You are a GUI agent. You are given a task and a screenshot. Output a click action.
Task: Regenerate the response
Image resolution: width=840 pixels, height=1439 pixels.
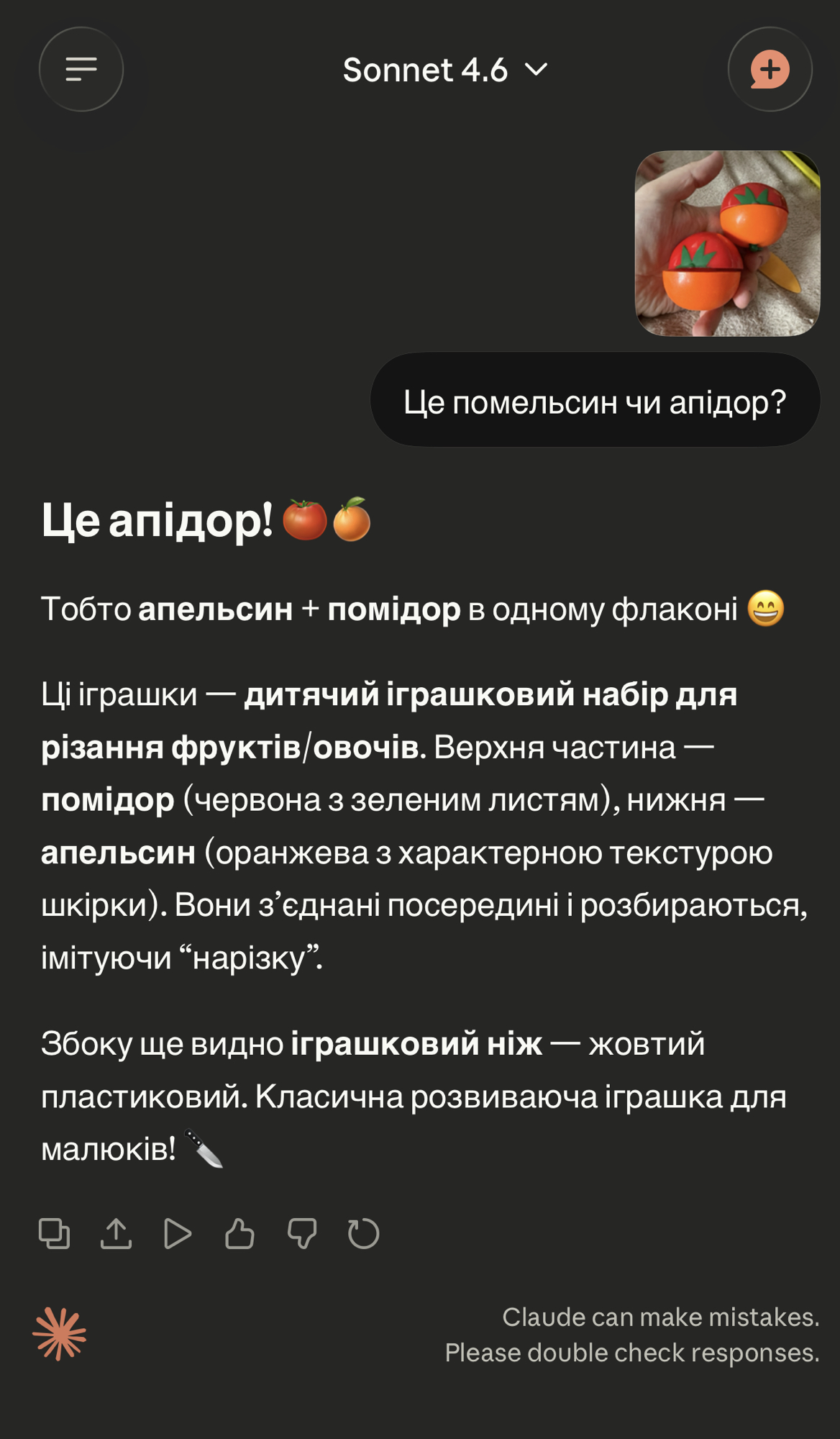coord(363,1233)
